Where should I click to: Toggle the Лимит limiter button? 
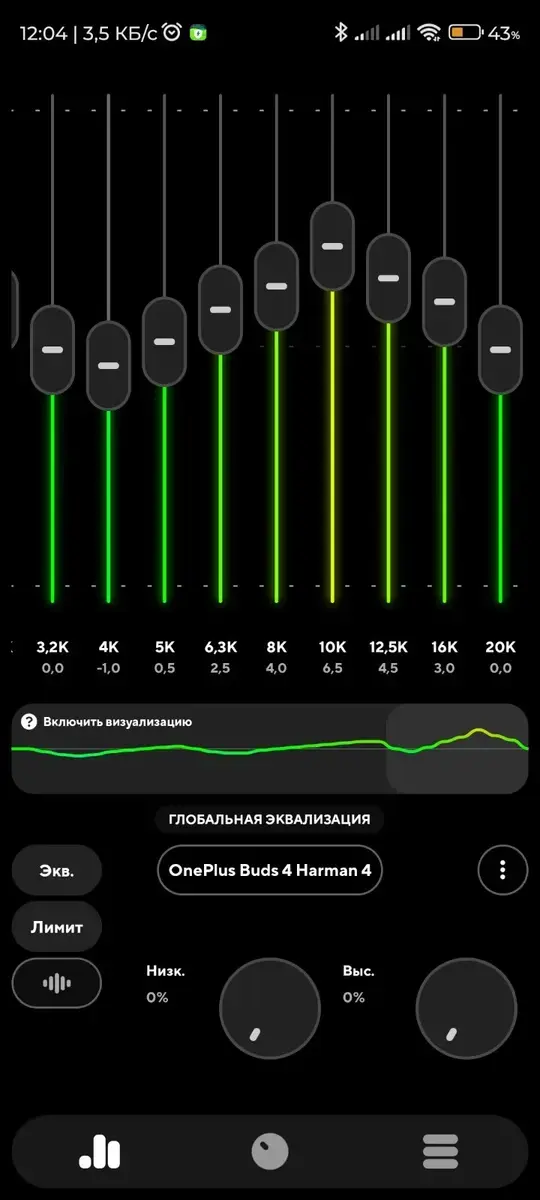pos(56,927)
